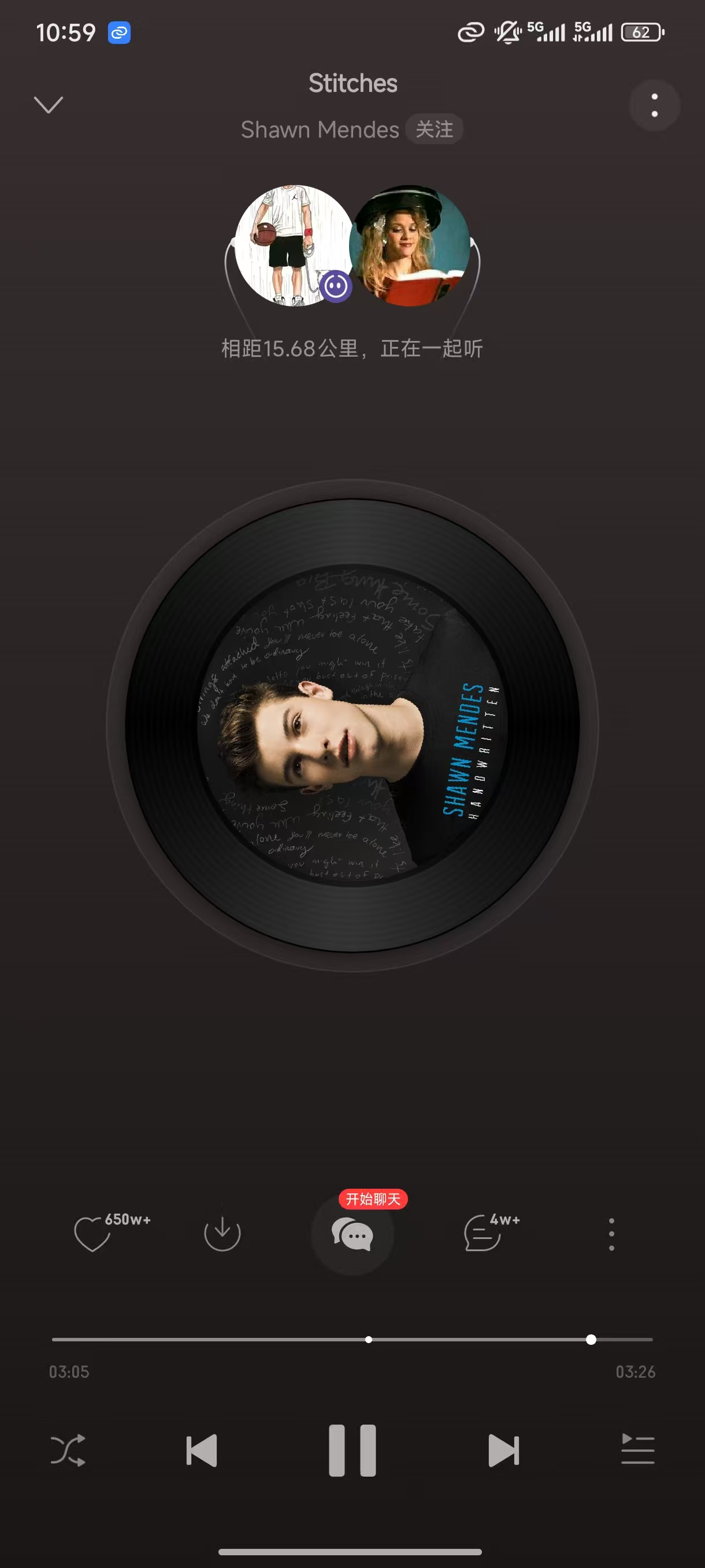Open the current playlist queue
Image resolution: width=705 pixels, height=1568 pixels.
(637, 1449)
